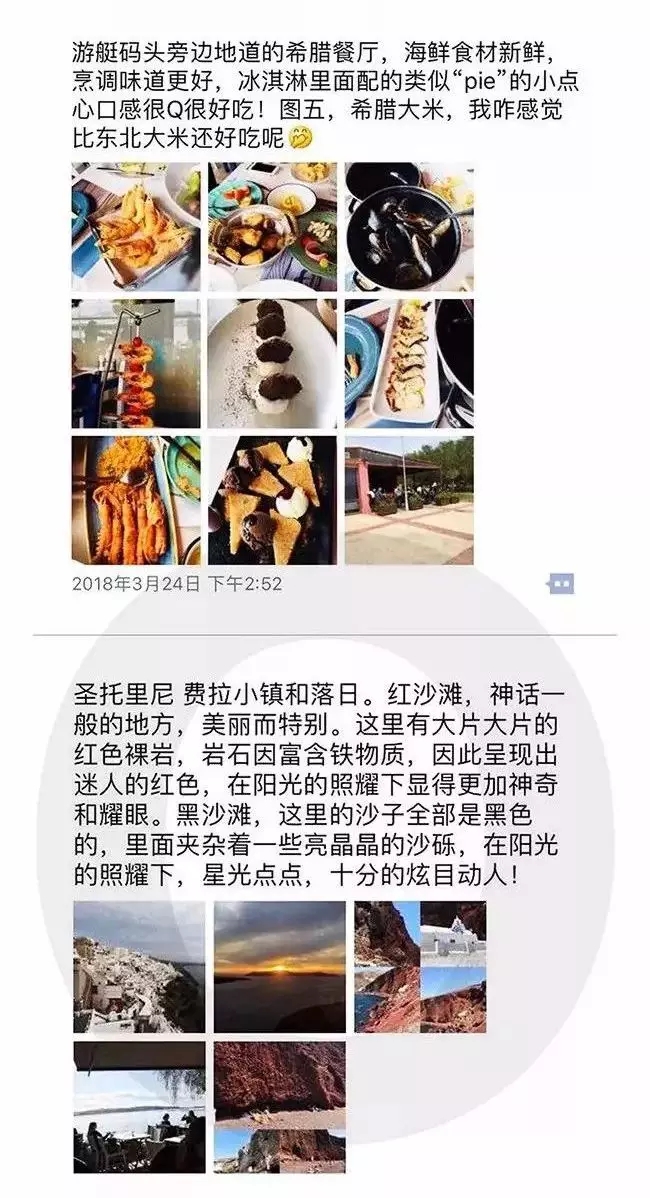View the red beach collage photo
Screen dimensions: 650x1198
pyautogui.click(x=420, y=966)
